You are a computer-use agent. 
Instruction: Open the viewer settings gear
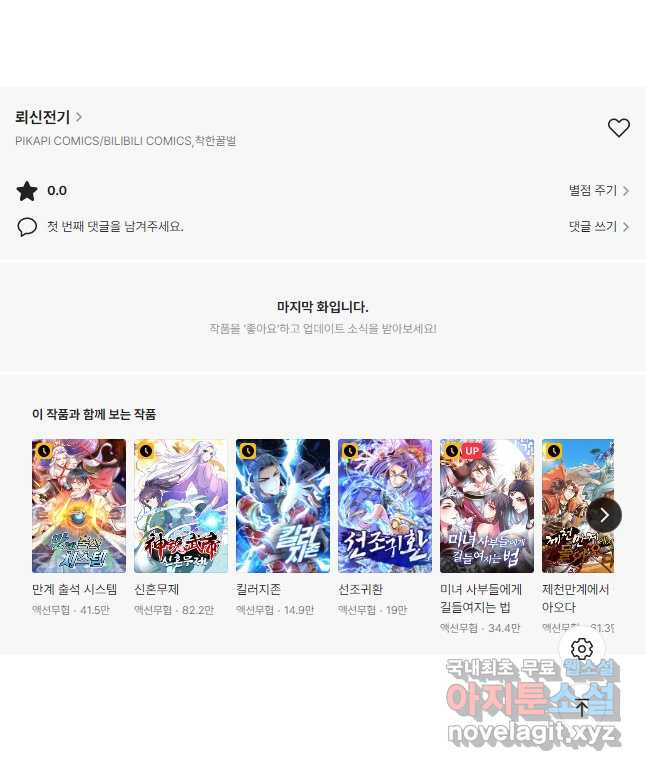(582, 649)
